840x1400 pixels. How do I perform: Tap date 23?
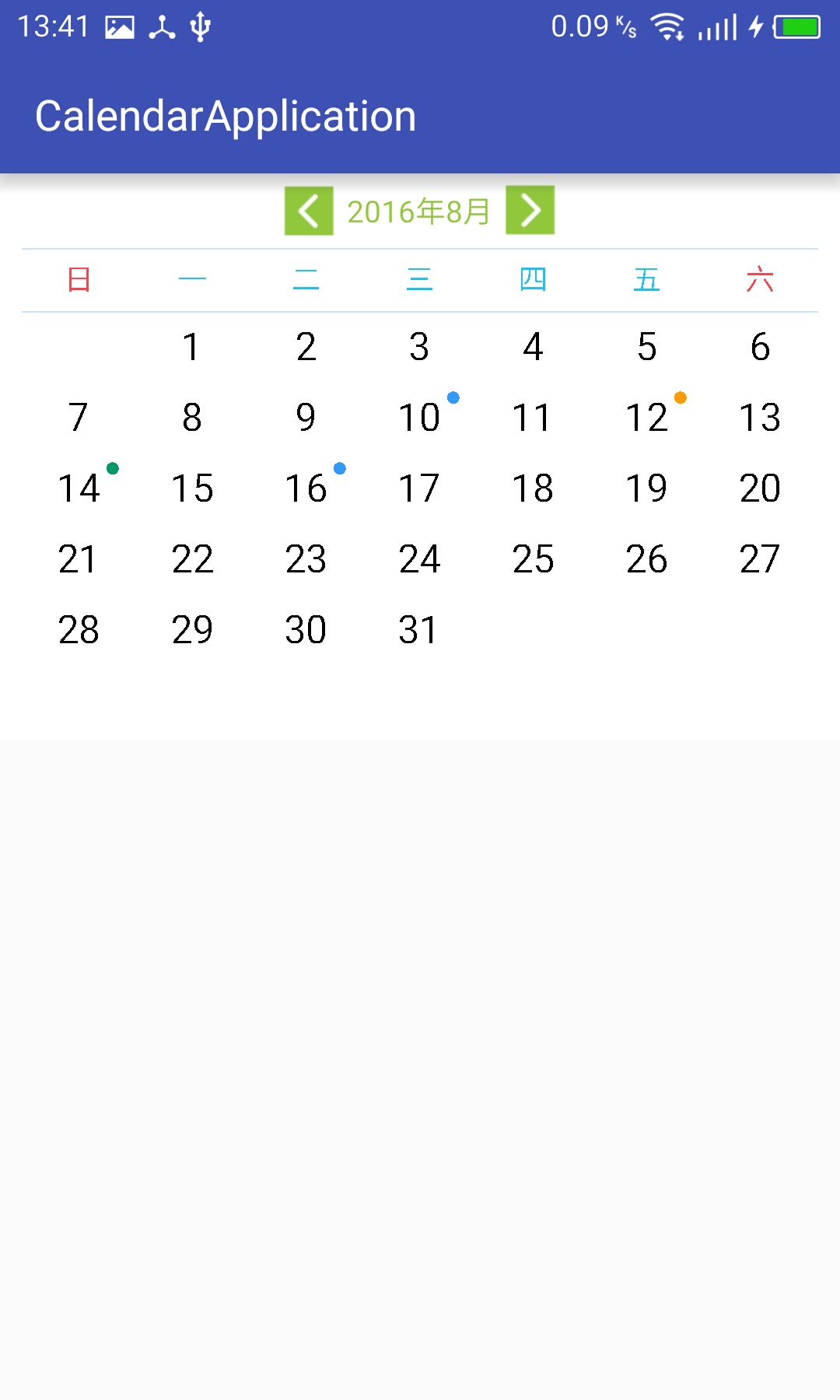306,559
